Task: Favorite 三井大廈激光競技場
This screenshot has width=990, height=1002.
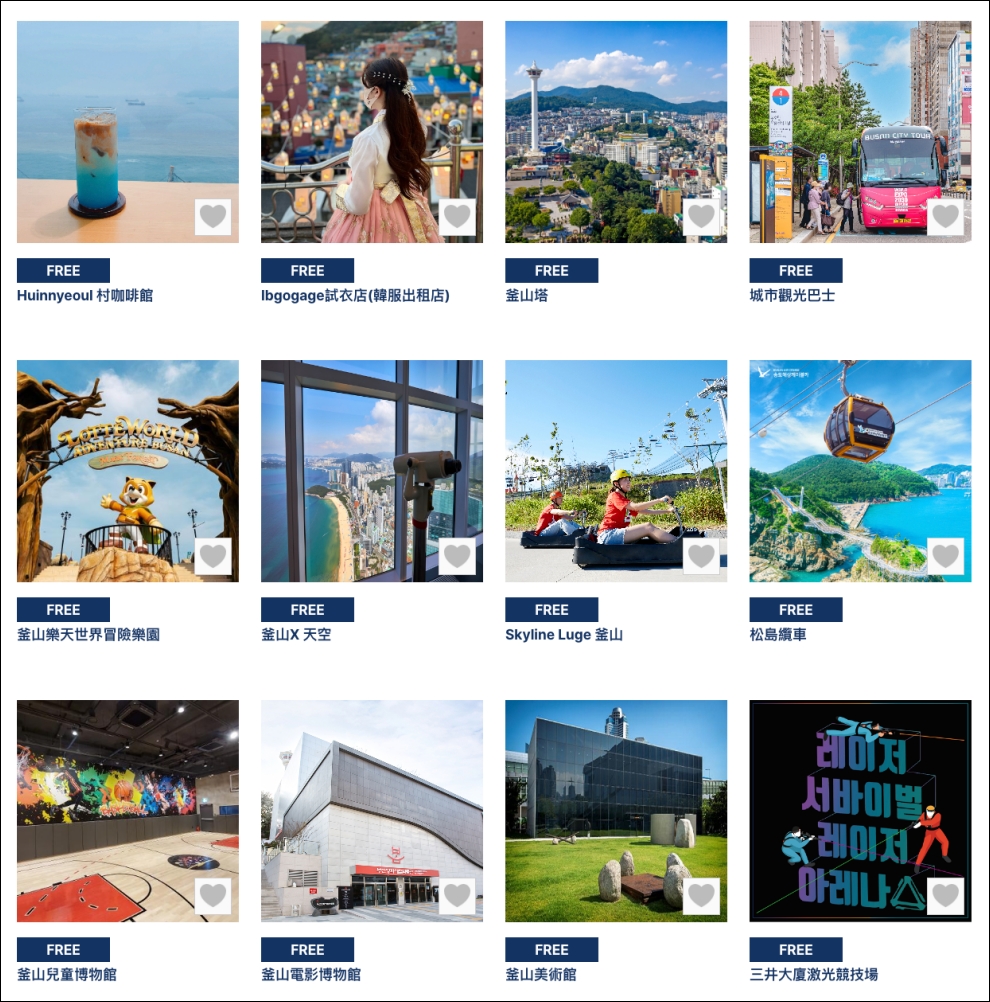Action: point(945,896)
